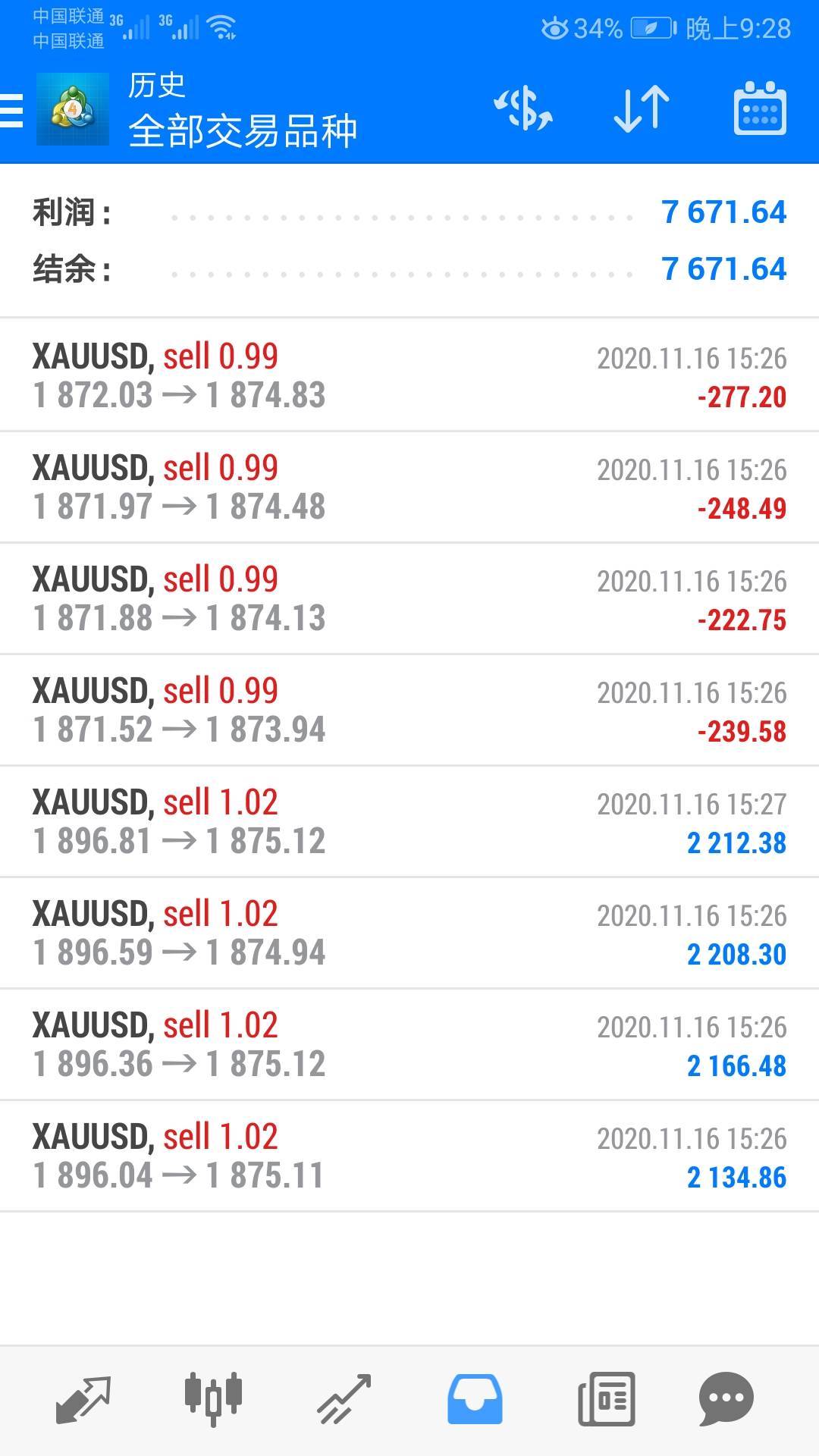Screen dimensions: 819x1456
Task: Open the XAUUSD trade with loss -248.49
Action: tap(409, 488)
